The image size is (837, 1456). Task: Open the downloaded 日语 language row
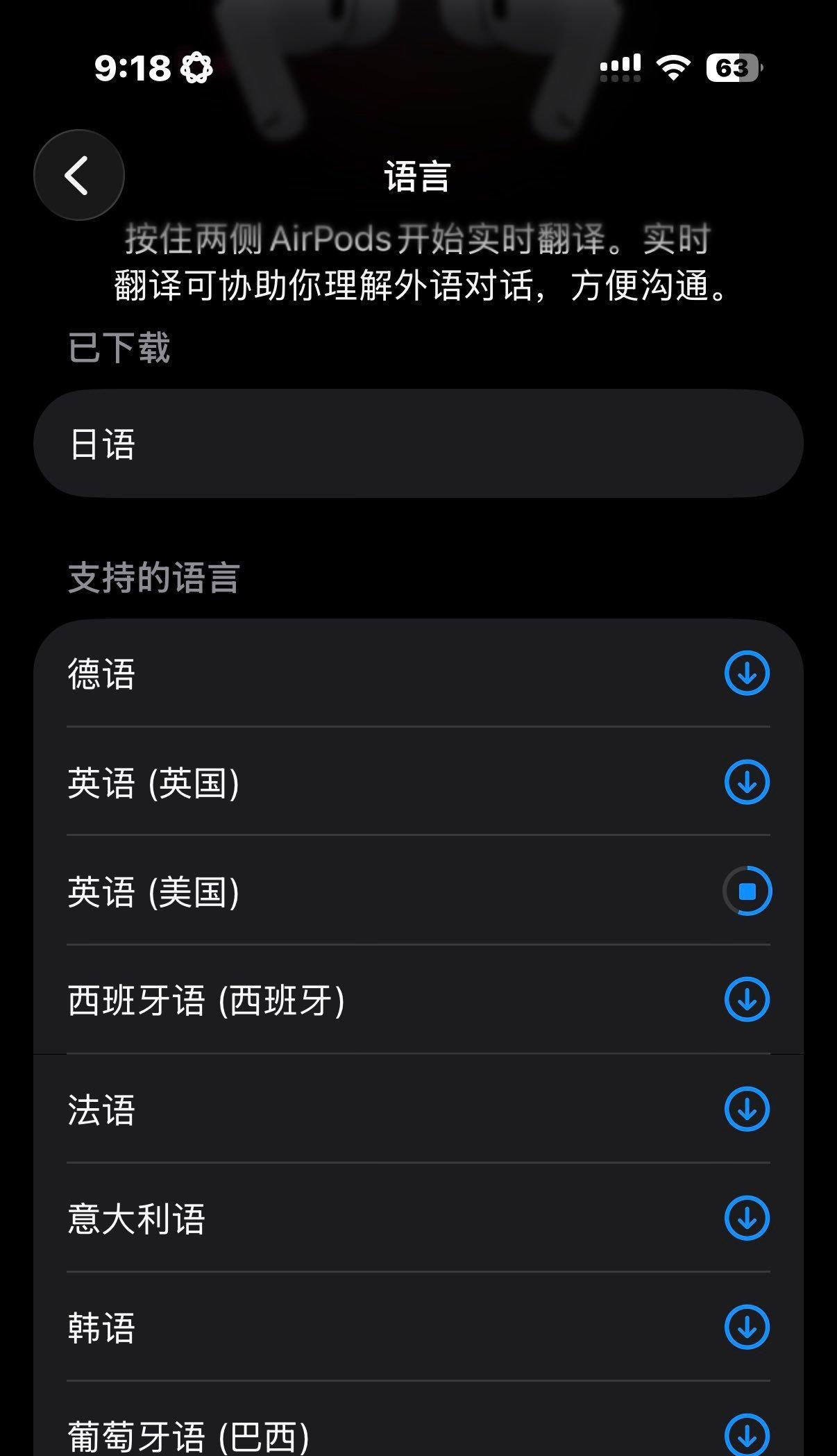(x=418, y=444)
